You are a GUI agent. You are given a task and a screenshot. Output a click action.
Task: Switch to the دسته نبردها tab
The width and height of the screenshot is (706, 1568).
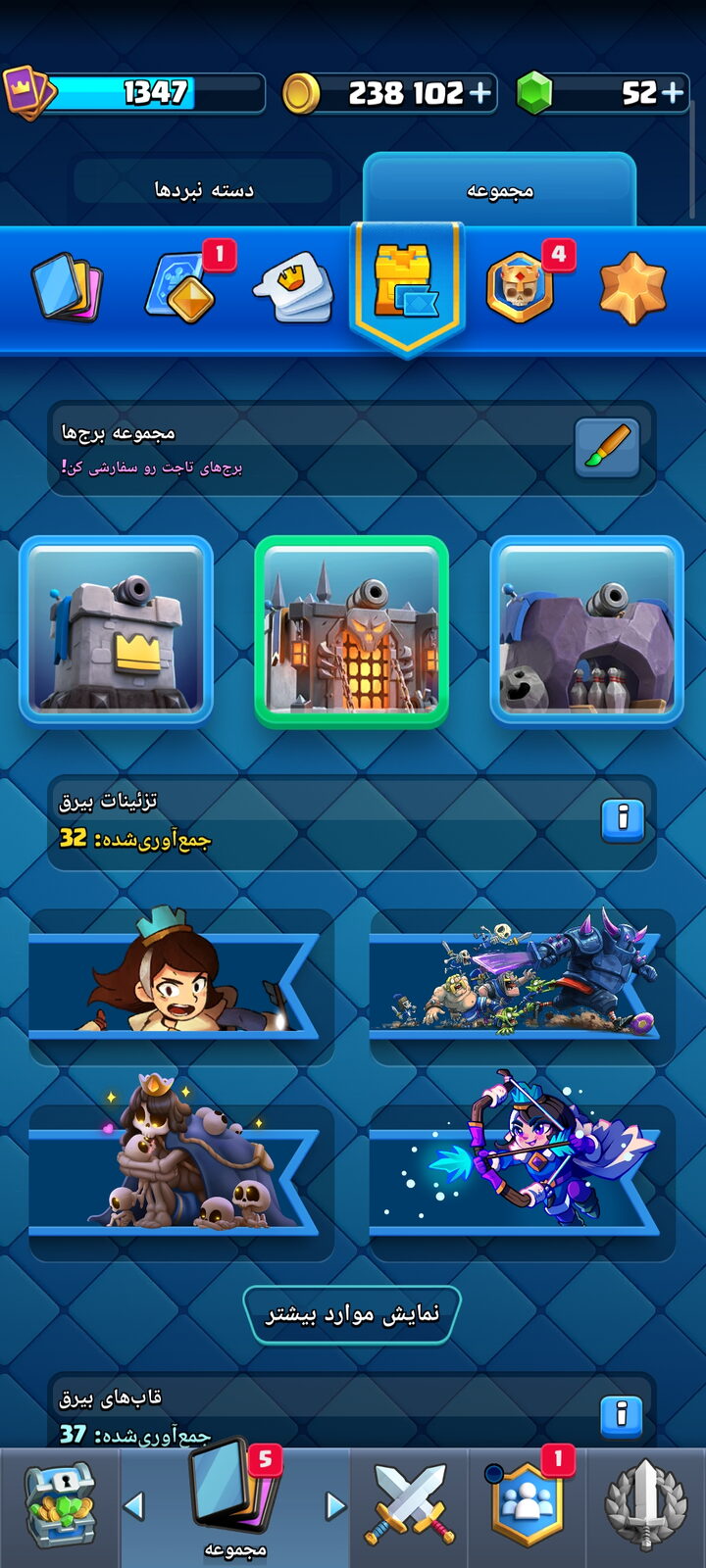(x=204, y=189)
